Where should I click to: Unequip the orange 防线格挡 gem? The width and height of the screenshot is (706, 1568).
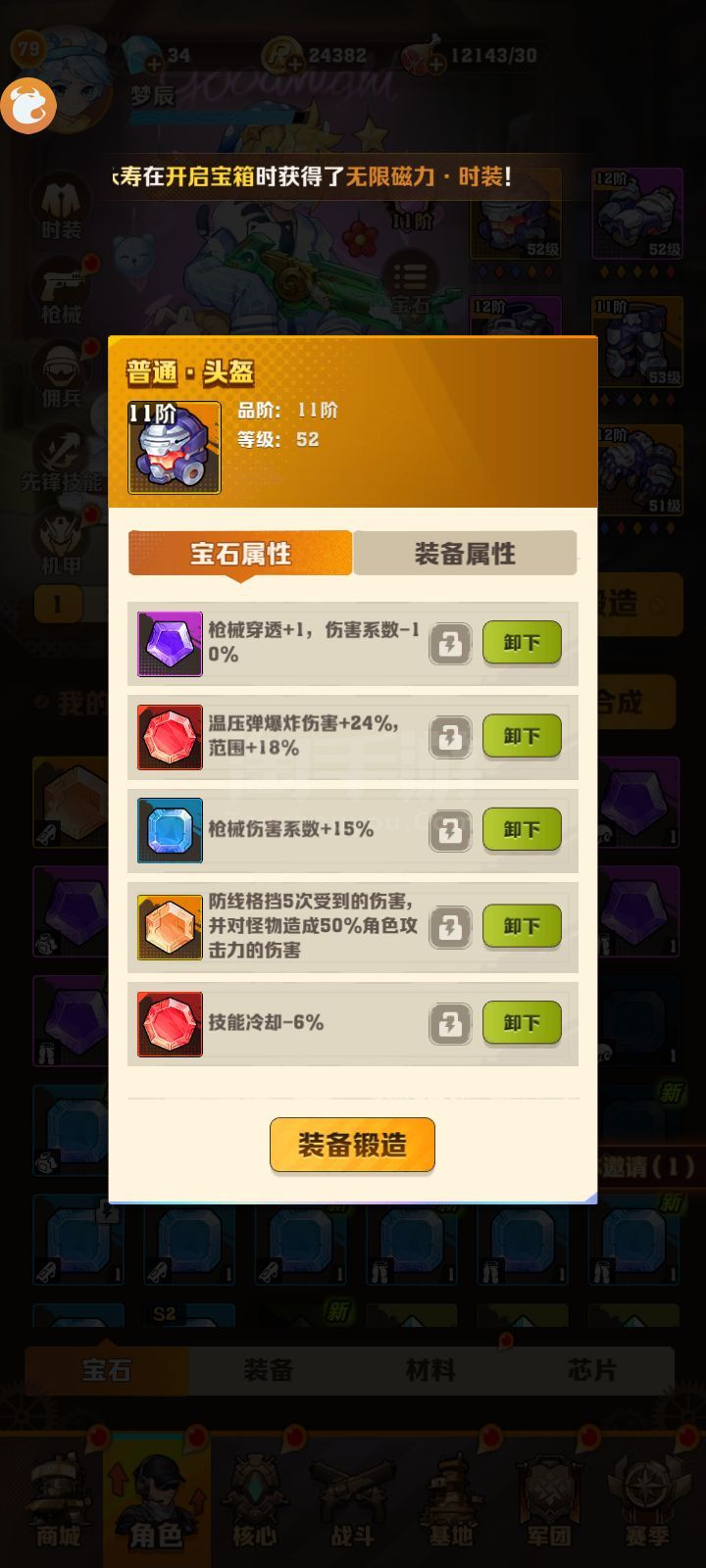point(522,926)
